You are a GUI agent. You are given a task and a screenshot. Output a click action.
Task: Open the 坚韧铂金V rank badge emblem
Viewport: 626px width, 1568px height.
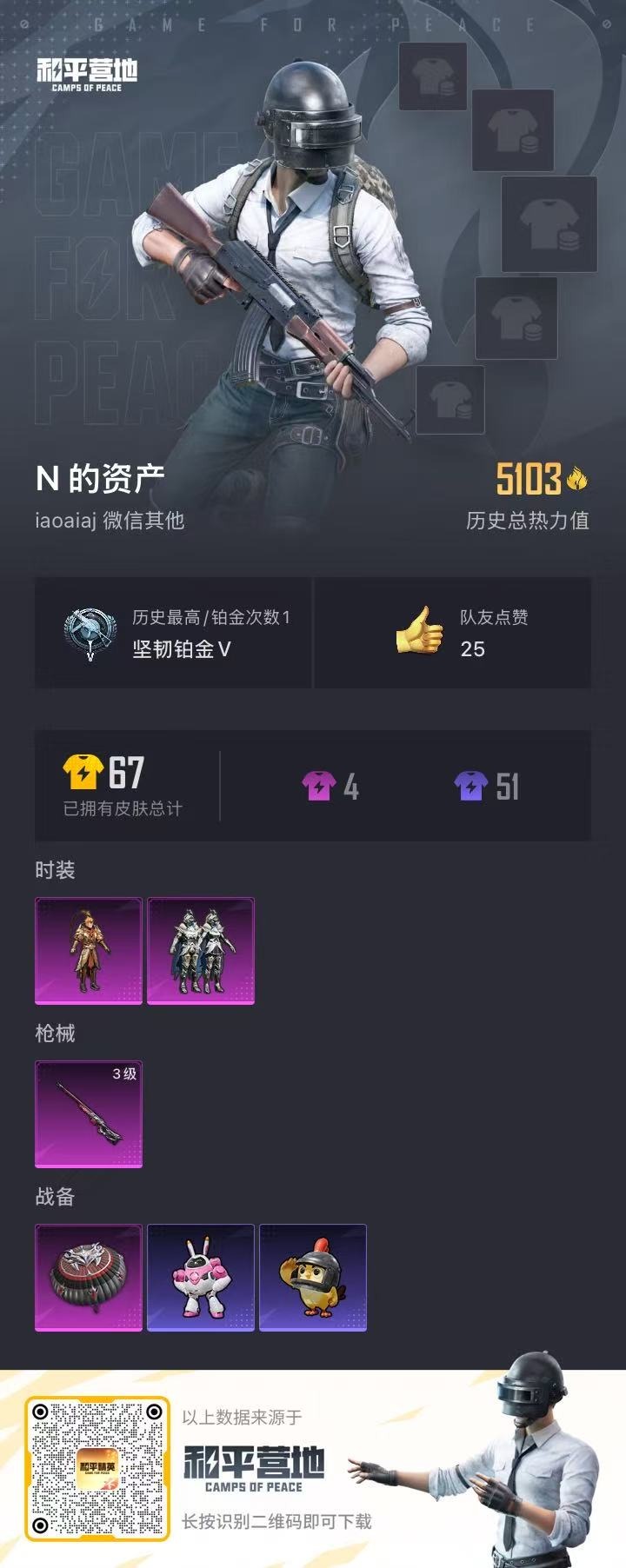click(x=89, y=633)
